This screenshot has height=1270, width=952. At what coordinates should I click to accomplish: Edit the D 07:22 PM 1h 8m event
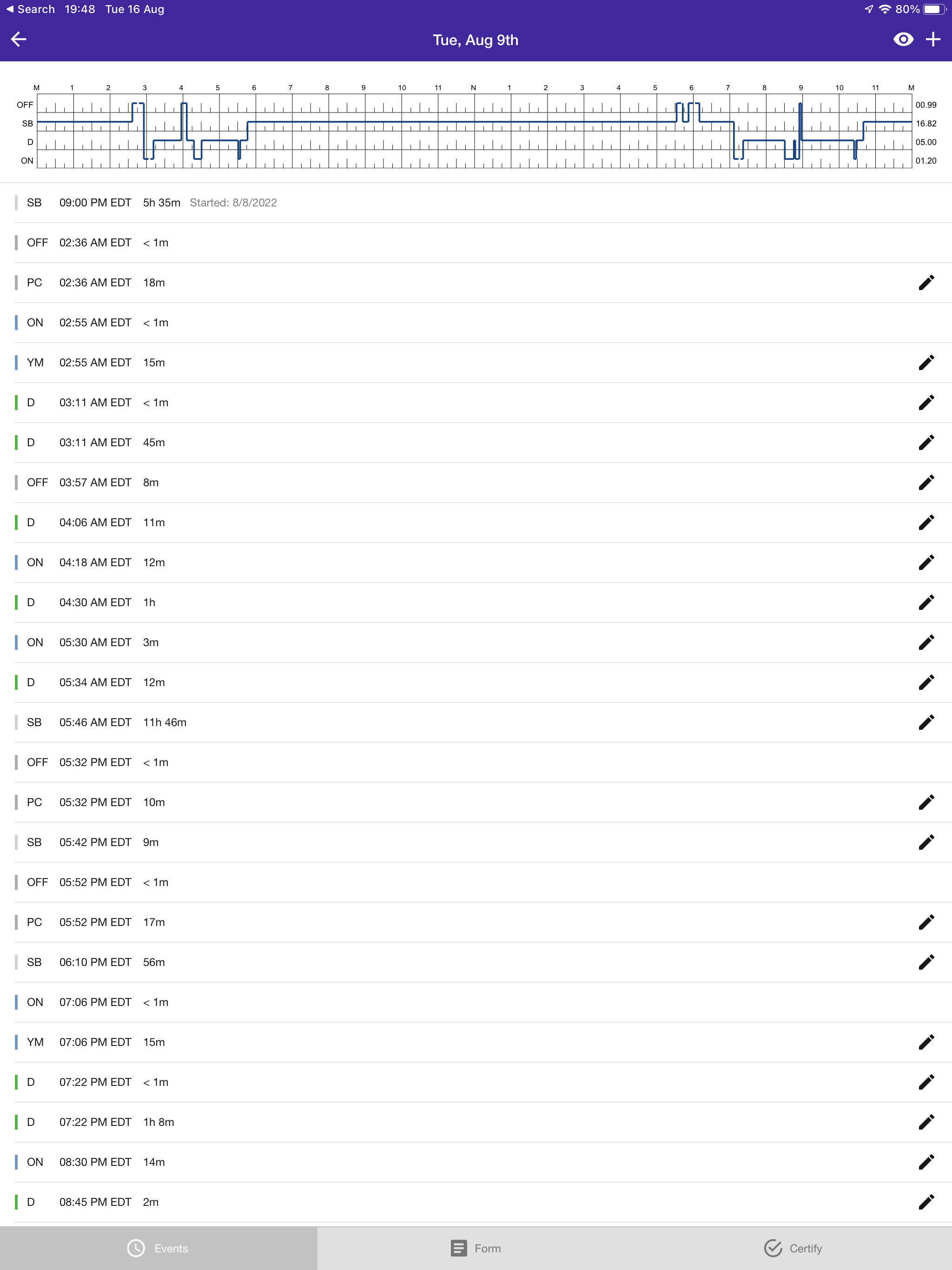coord(926,1122)
